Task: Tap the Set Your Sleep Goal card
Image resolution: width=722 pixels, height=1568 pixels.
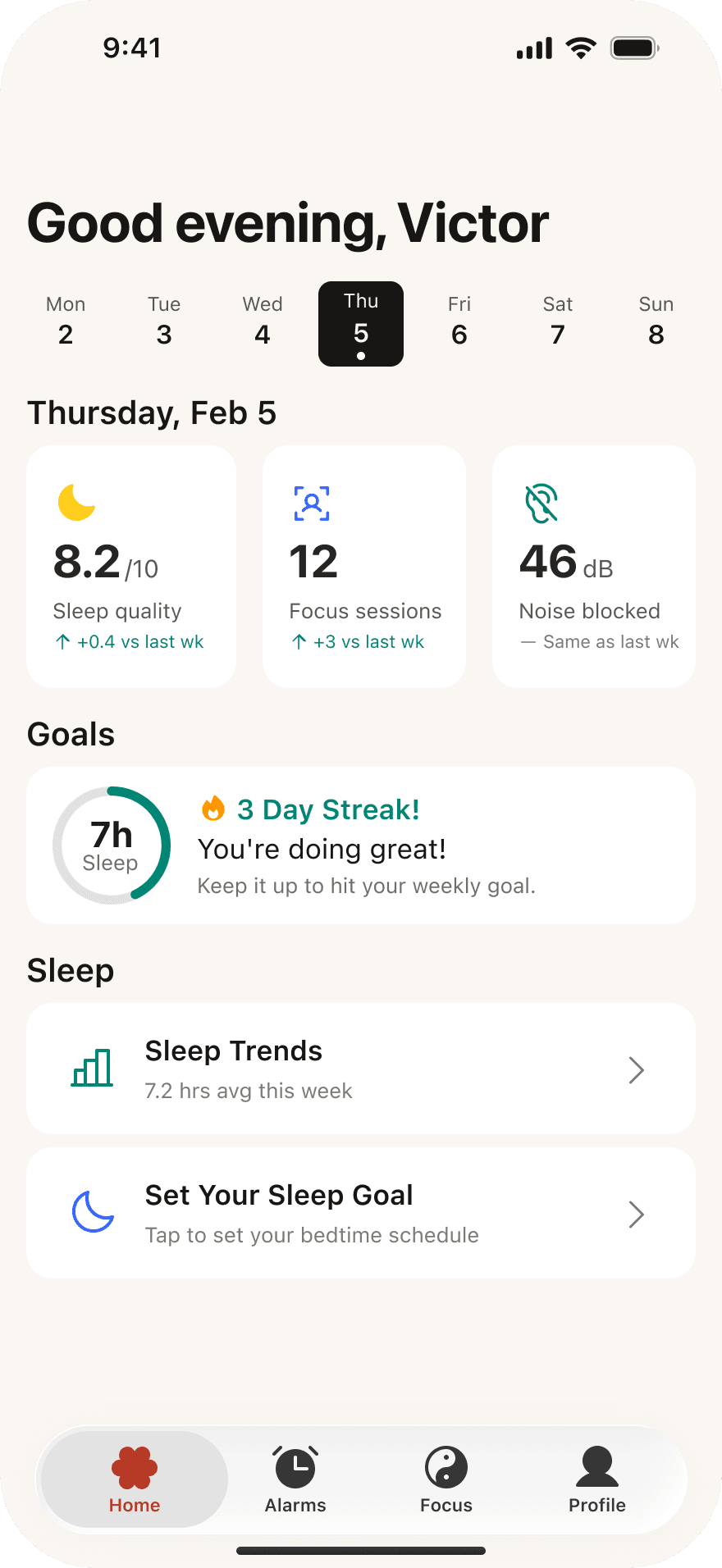Action: pos(361,1214)
